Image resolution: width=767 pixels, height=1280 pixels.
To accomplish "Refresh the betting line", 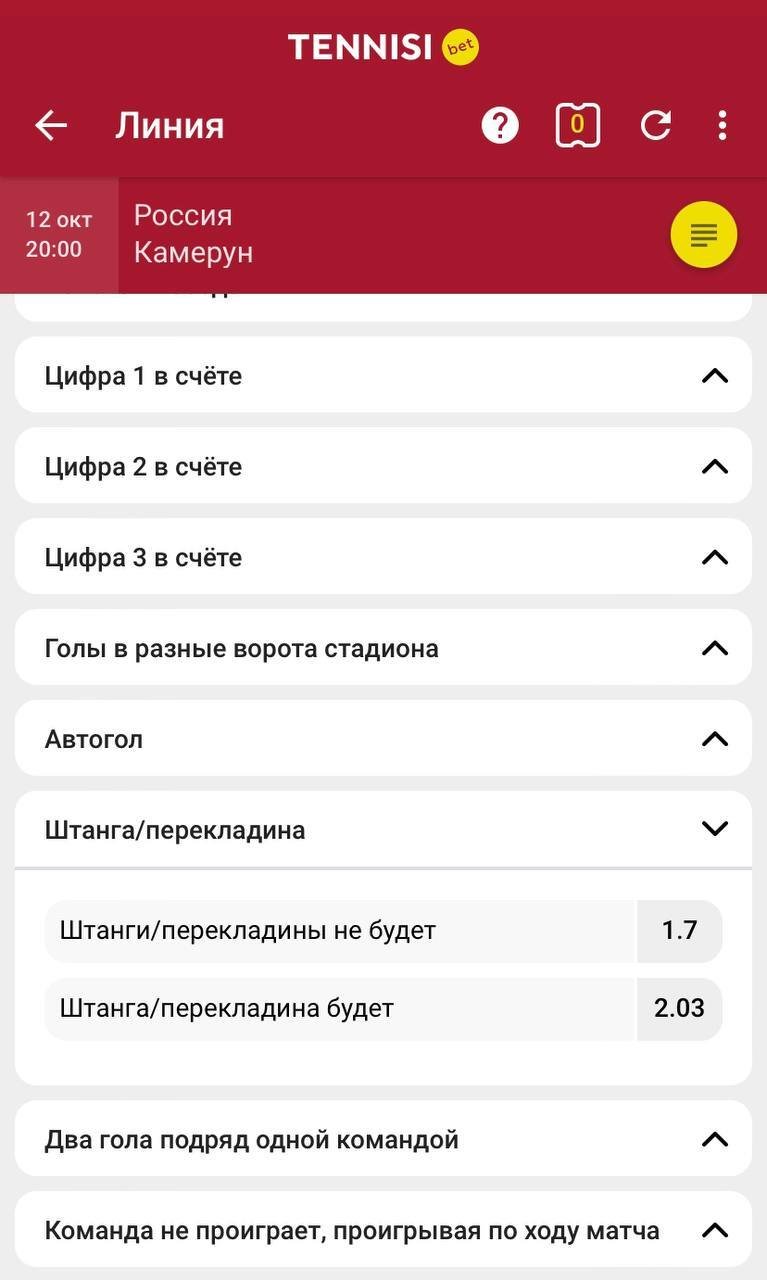I will pos(655,126).
